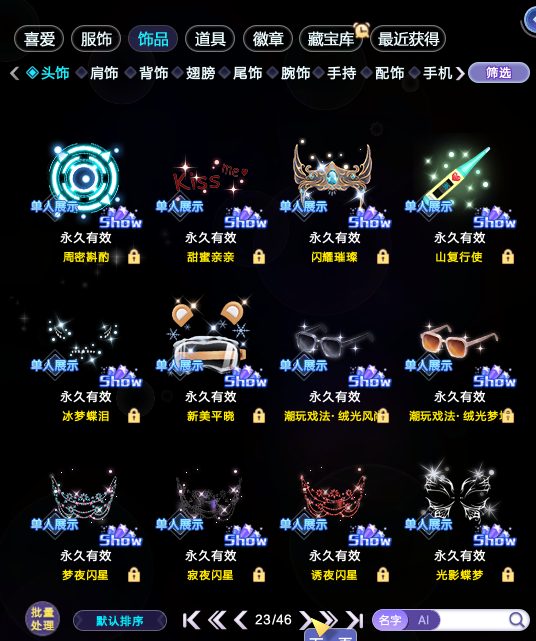
Task: Jump to the first page
Action: 191,620
